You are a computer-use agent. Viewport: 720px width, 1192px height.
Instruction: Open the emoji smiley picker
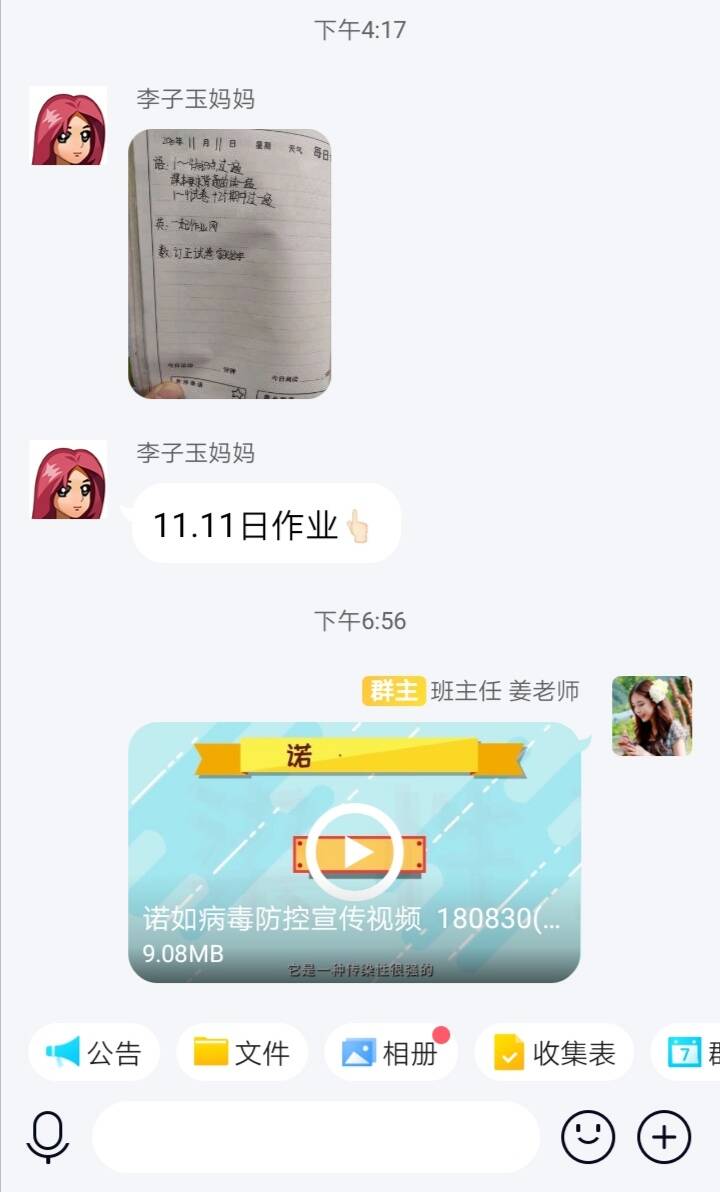click(x=588, y=1137)
